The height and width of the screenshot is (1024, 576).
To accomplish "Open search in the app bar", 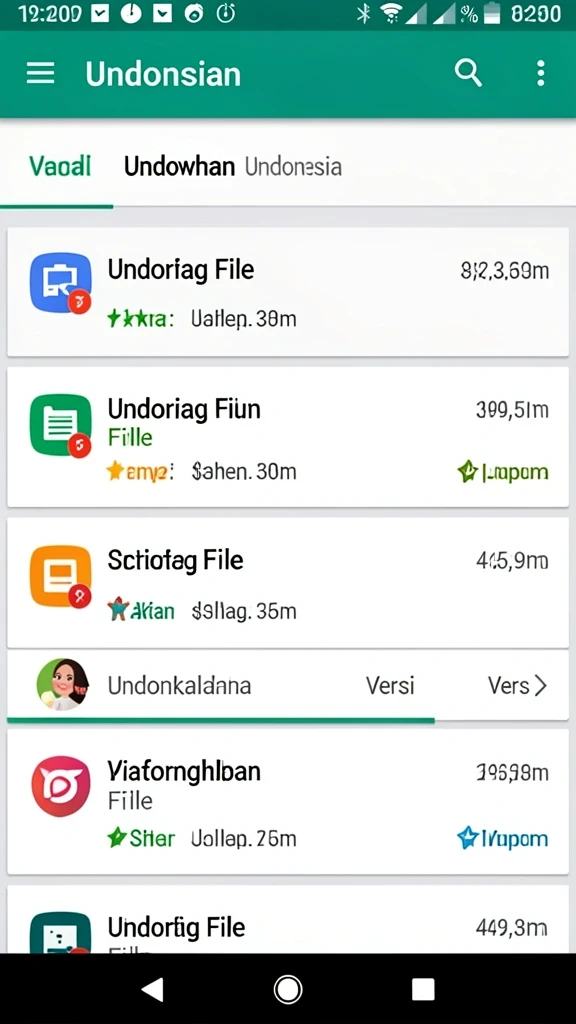I will tap(468, 73).
